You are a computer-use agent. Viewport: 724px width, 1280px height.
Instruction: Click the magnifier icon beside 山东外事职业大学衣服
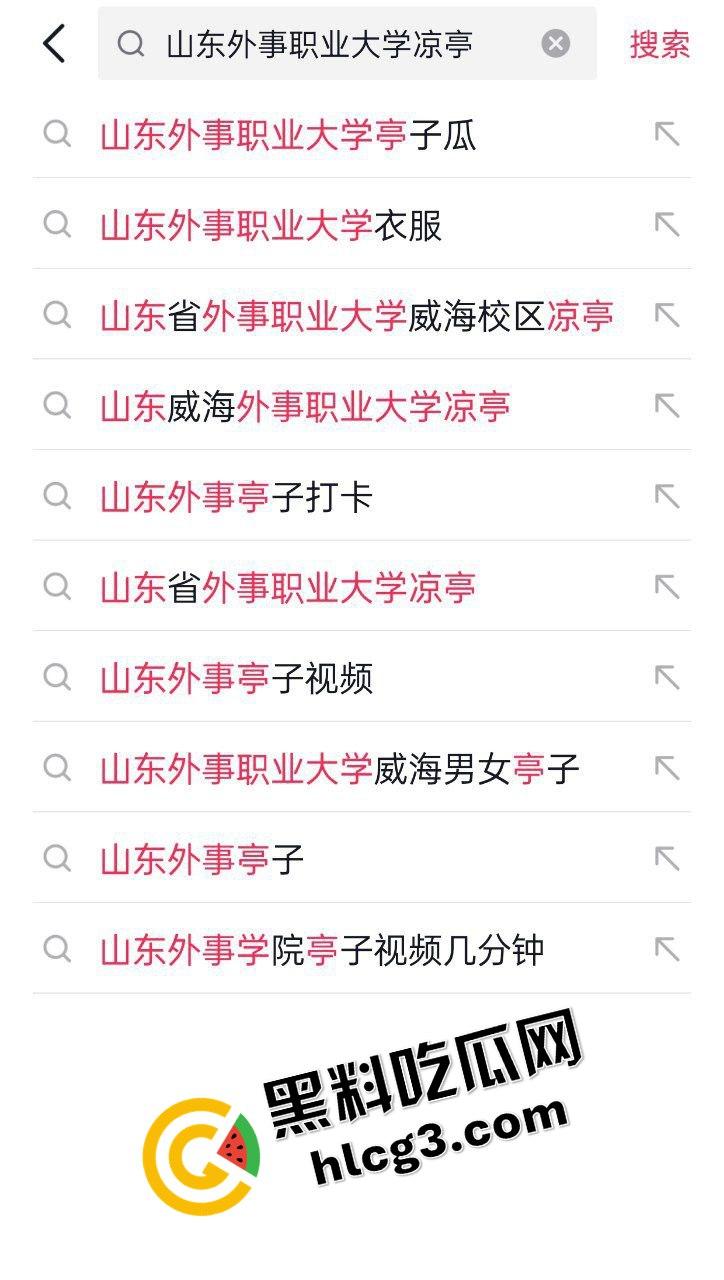(57, 225)
